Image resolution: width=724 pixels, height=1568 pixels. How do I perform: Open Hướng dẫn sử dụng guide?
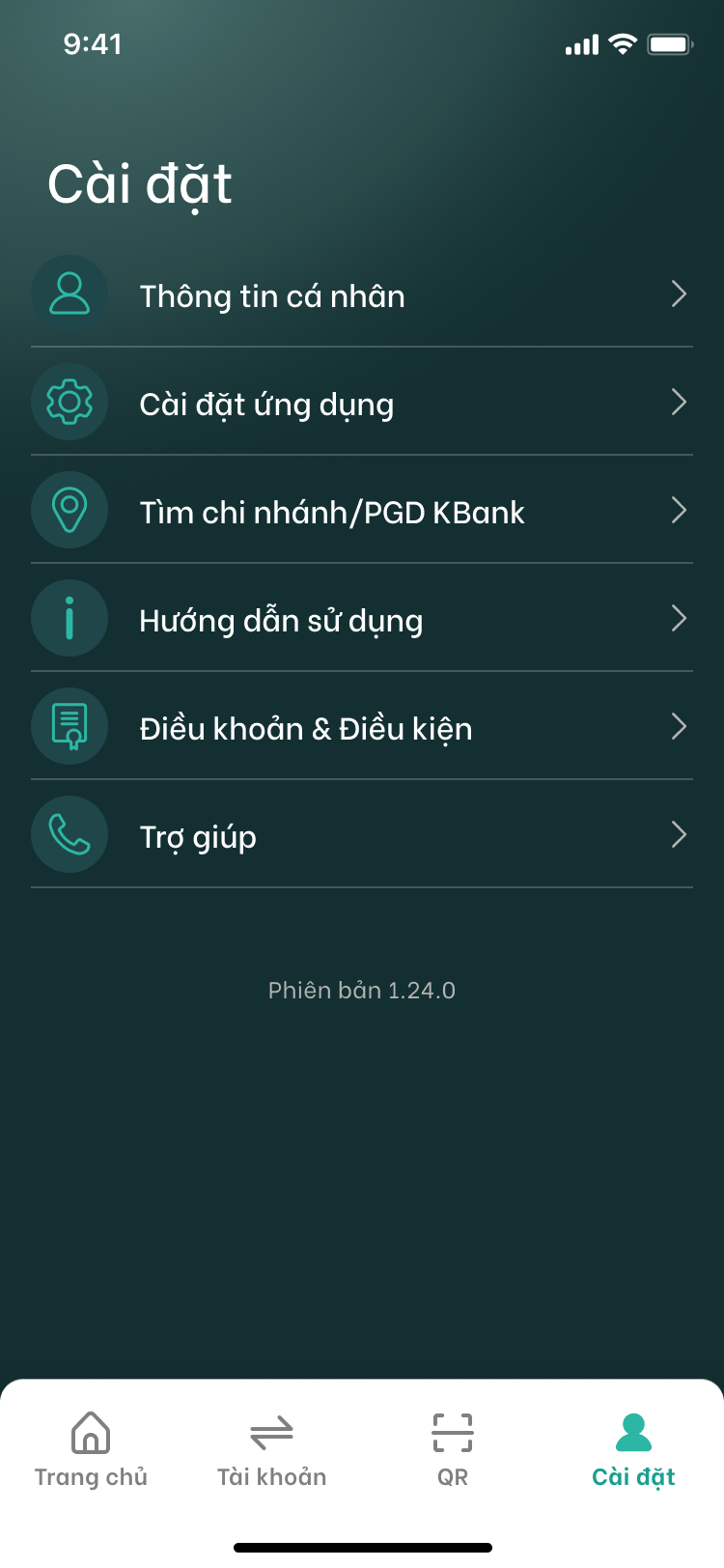(x=362, y=619)
